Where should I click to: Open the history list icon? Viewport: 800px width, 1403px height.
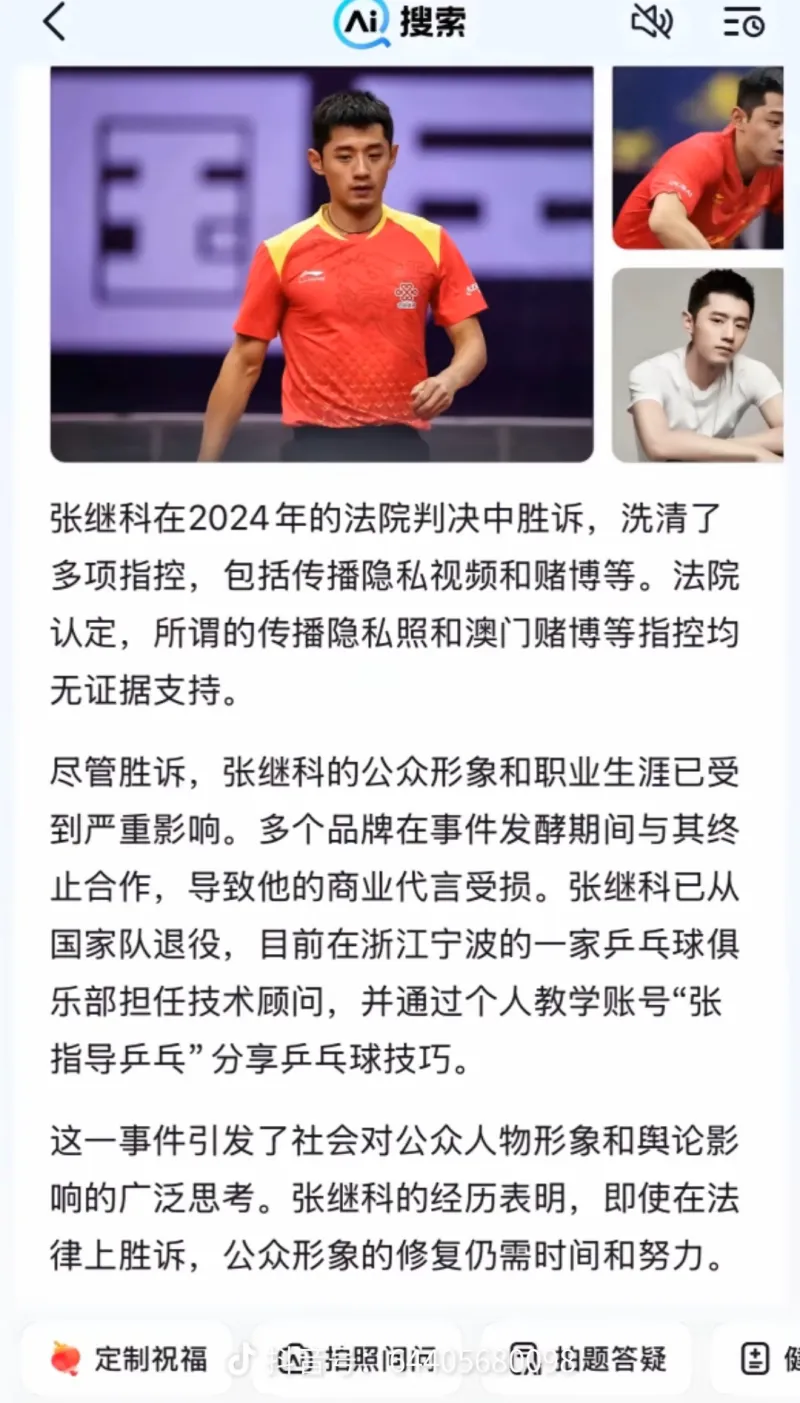(743, 22)
